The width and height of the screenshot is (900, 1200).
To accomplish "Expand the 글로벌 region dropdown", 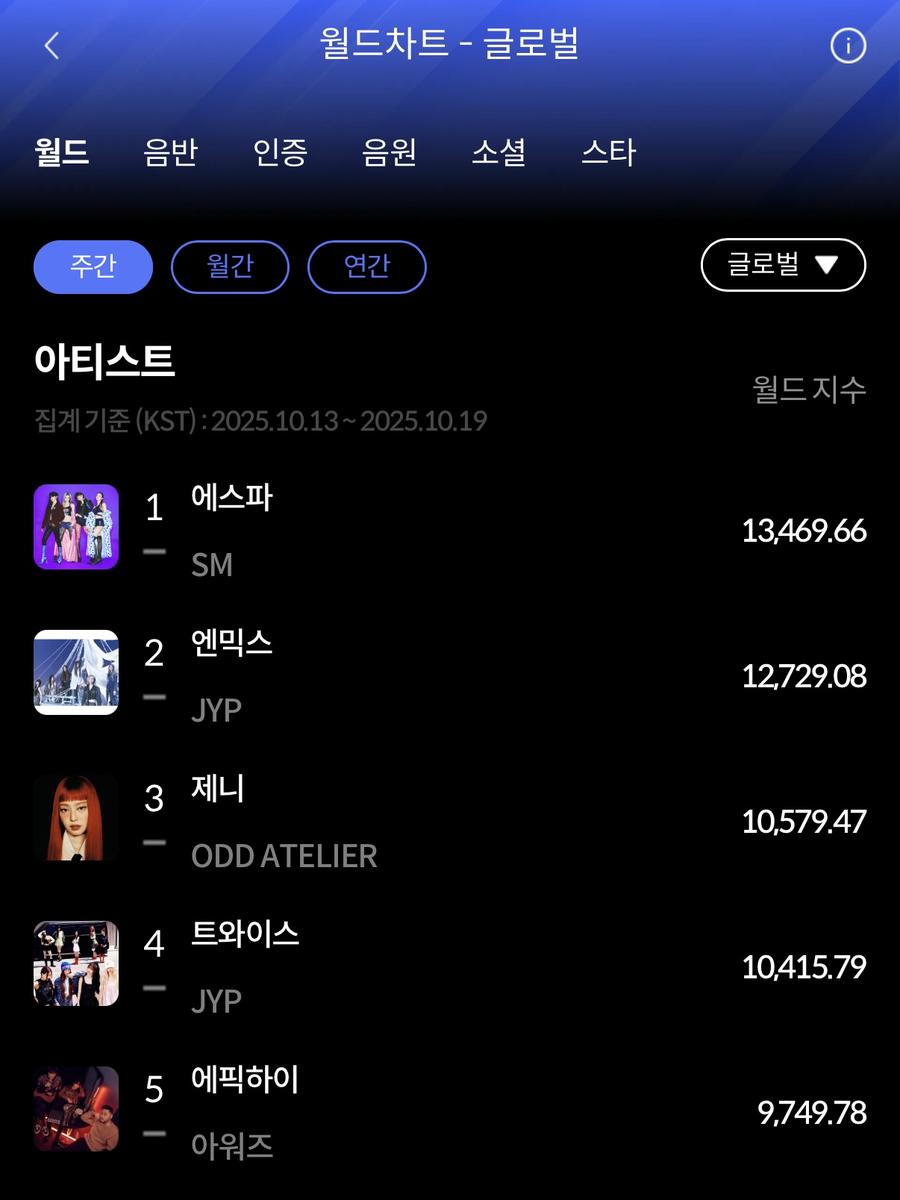I will (x=783, y=265).
